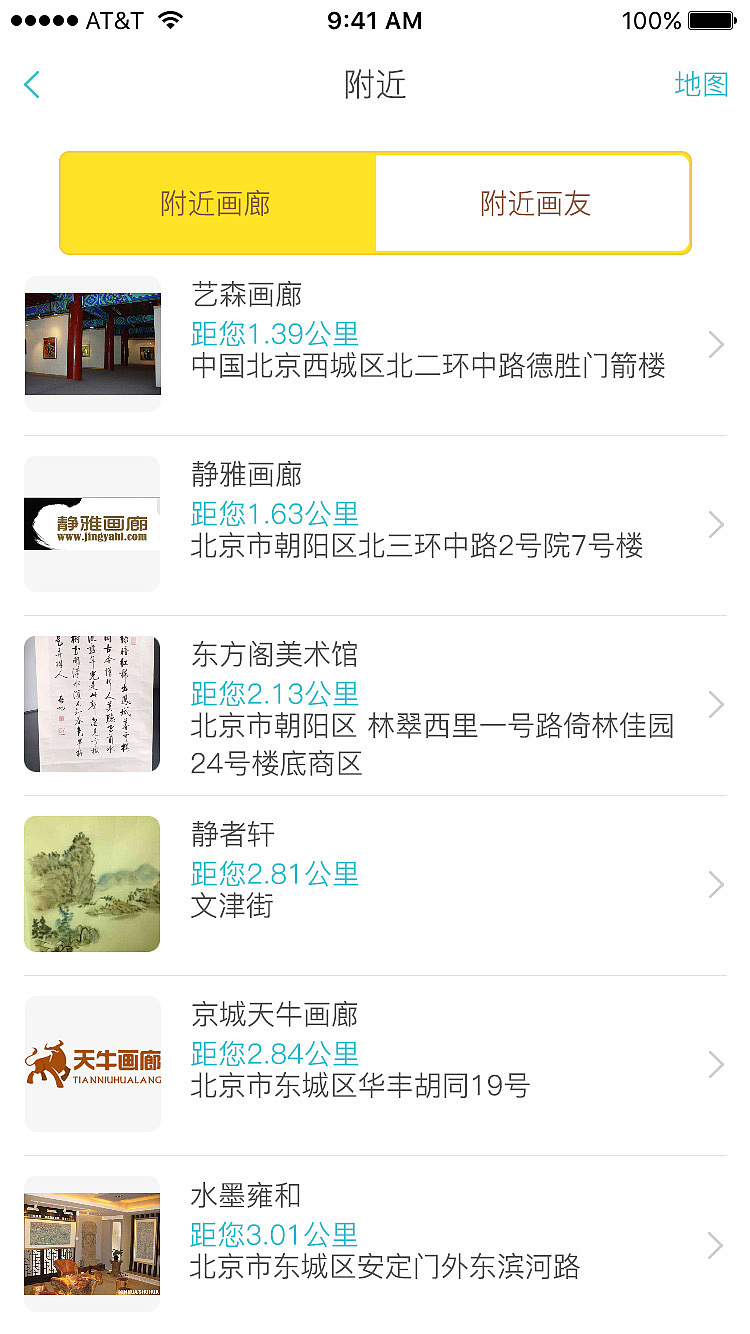
Task: Tap the chevron beside 水墨雍和
Action: 716,1245
